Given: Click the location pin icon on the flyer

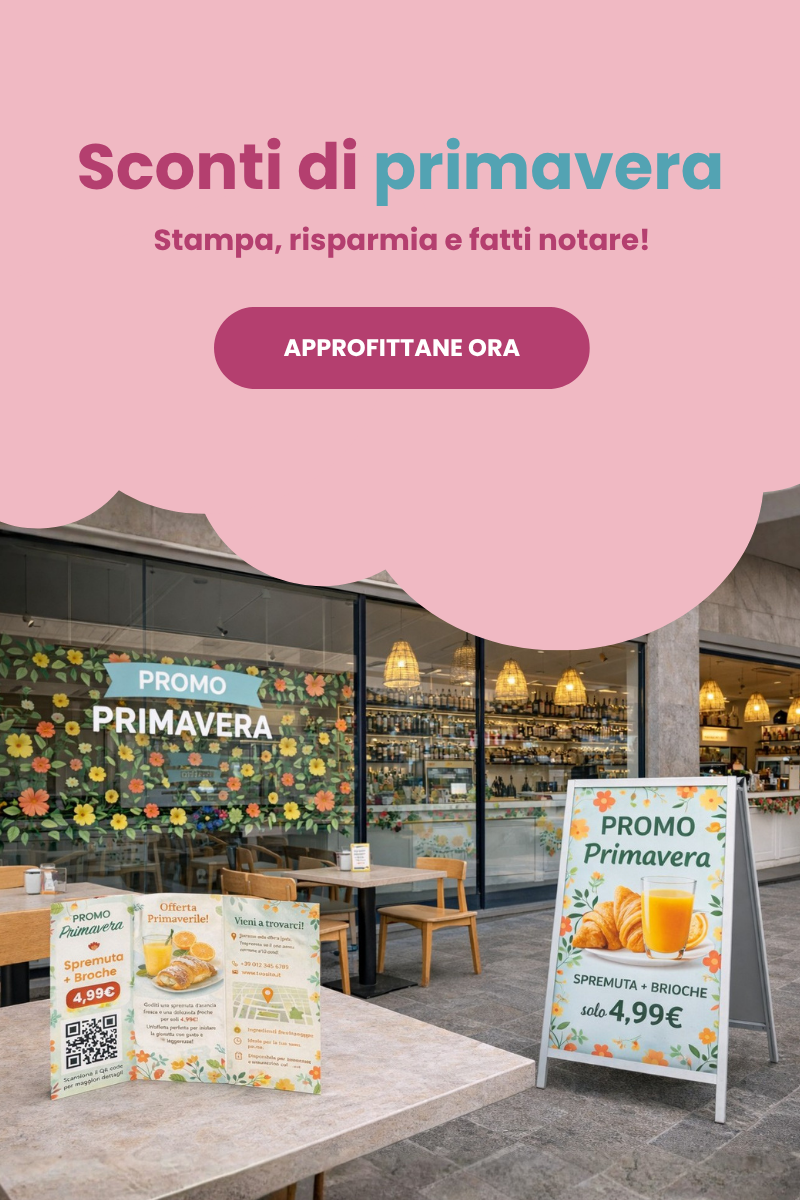Looking at the screenshot, I should (x=233, y=935).
